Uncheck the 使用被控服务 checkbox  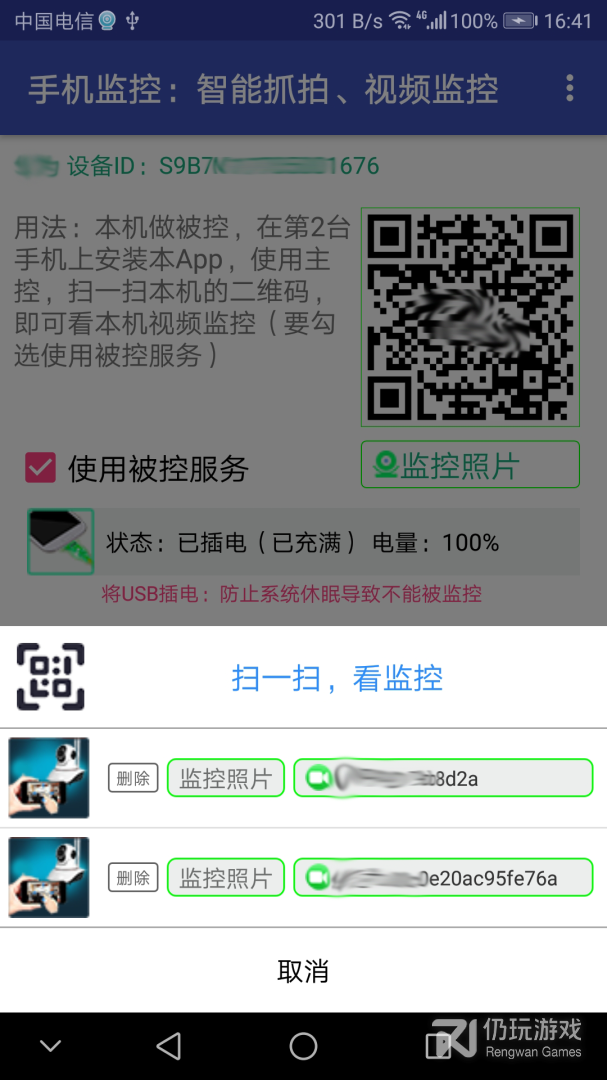coord(41,468)
